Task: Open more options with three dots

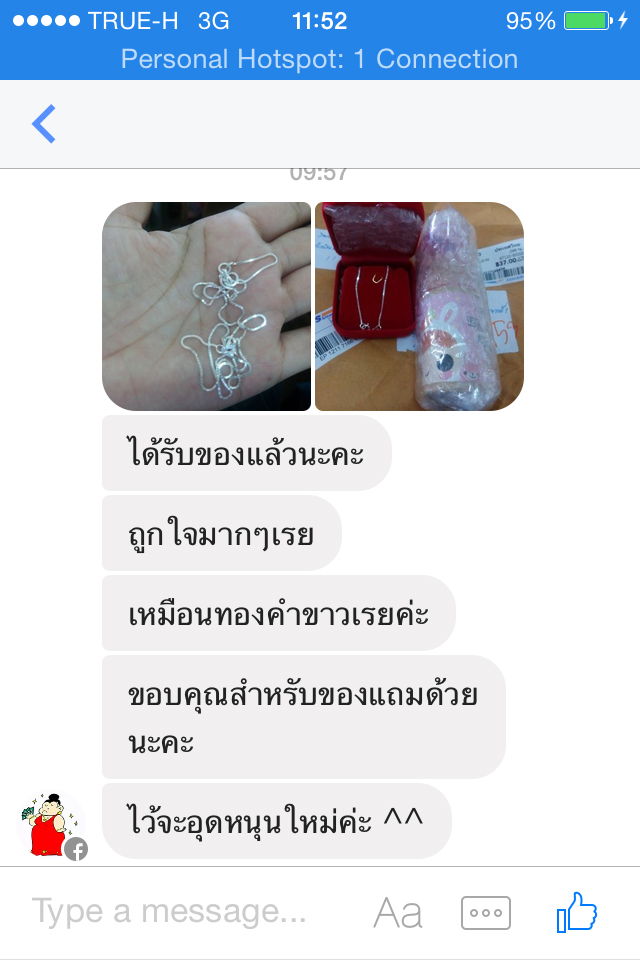Action: pos(486,913)
